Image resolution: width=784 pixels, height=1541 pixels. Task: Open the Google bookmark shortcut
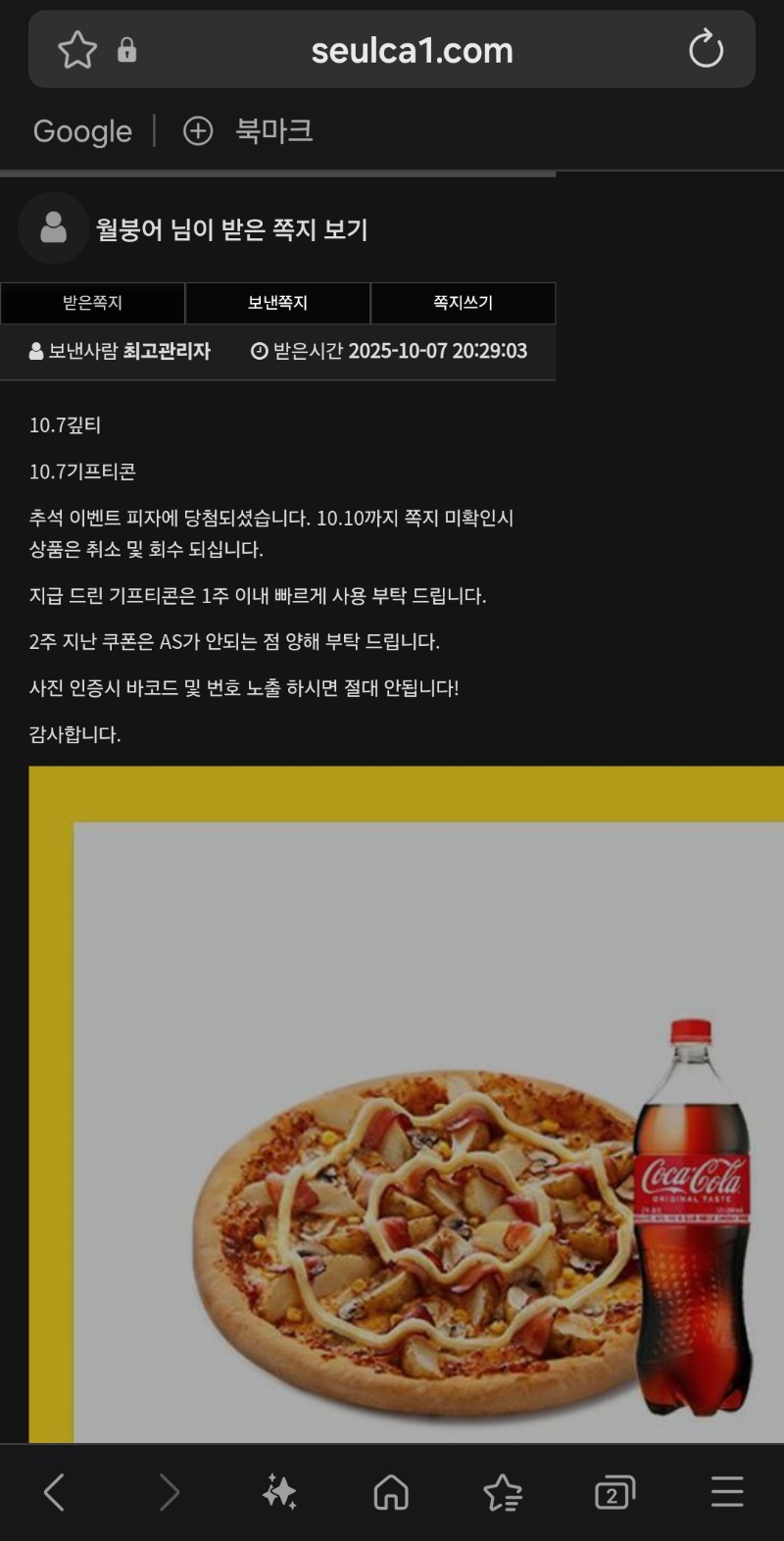[82, 131]
